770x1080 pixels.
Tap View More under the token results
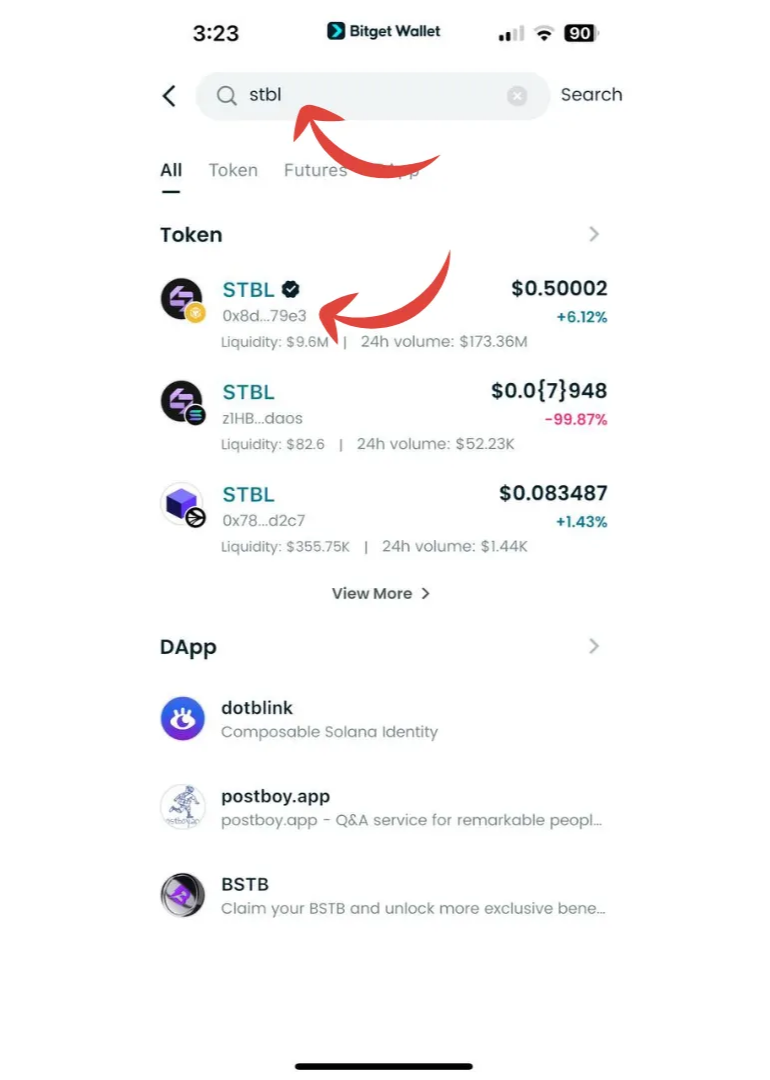(x=381, y=594)
